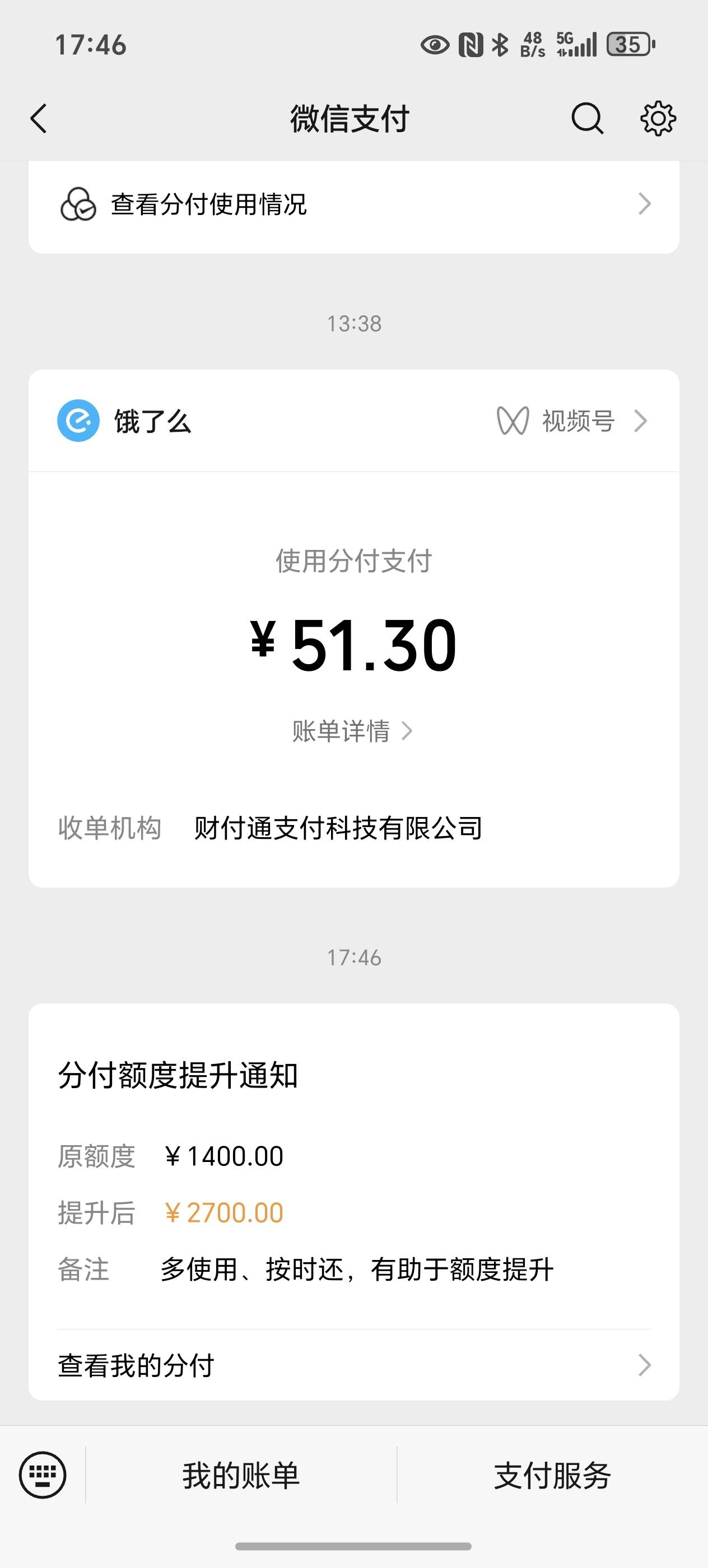Screen dimensions: 708x1568
Task: Open the 支付服务 menu
Action: (x=552, y=1475)
